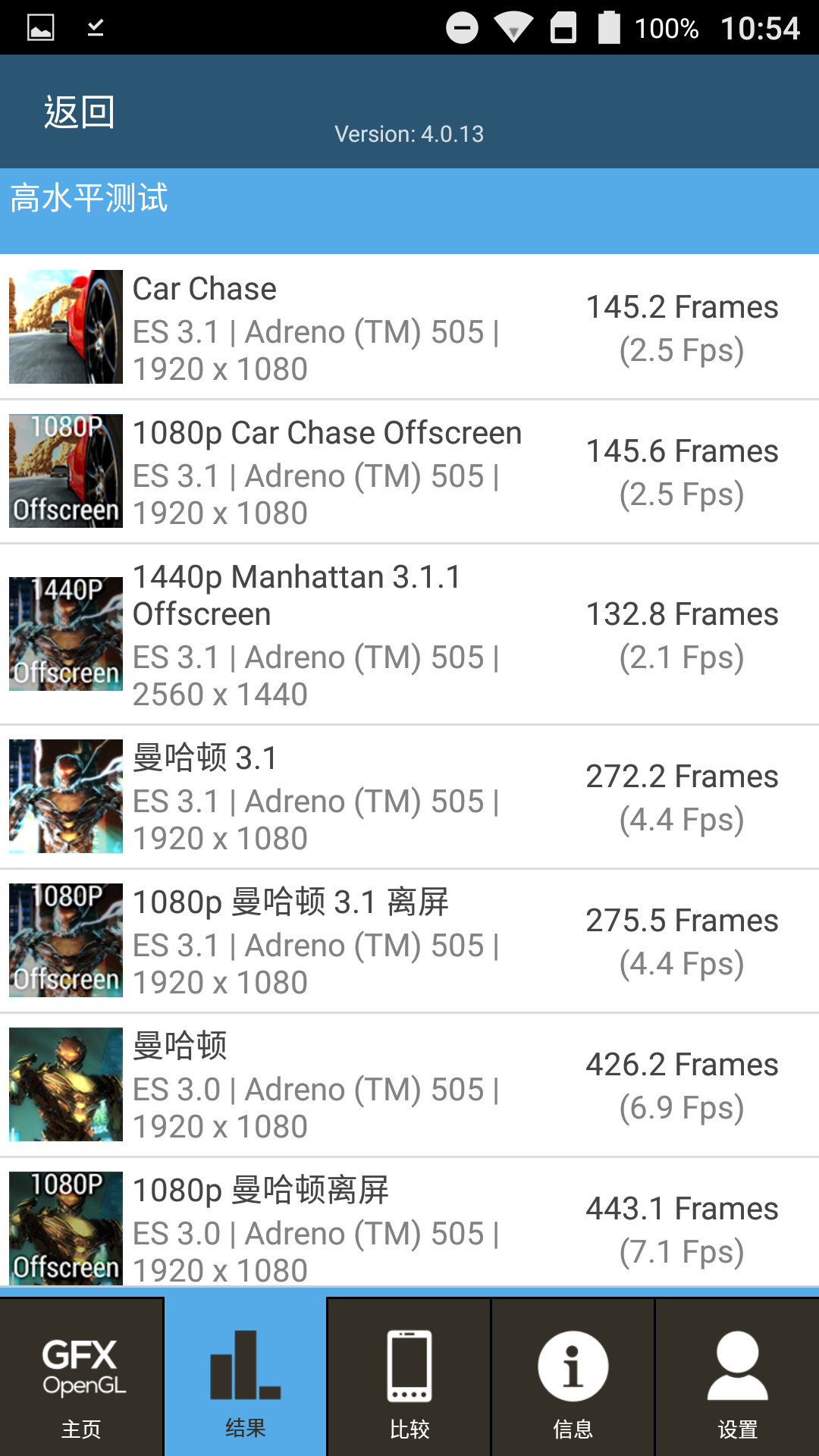This screenshot has width=819, height=1456.
Task: Switch to the 设置 settings tab
Action: (737, 1376)
